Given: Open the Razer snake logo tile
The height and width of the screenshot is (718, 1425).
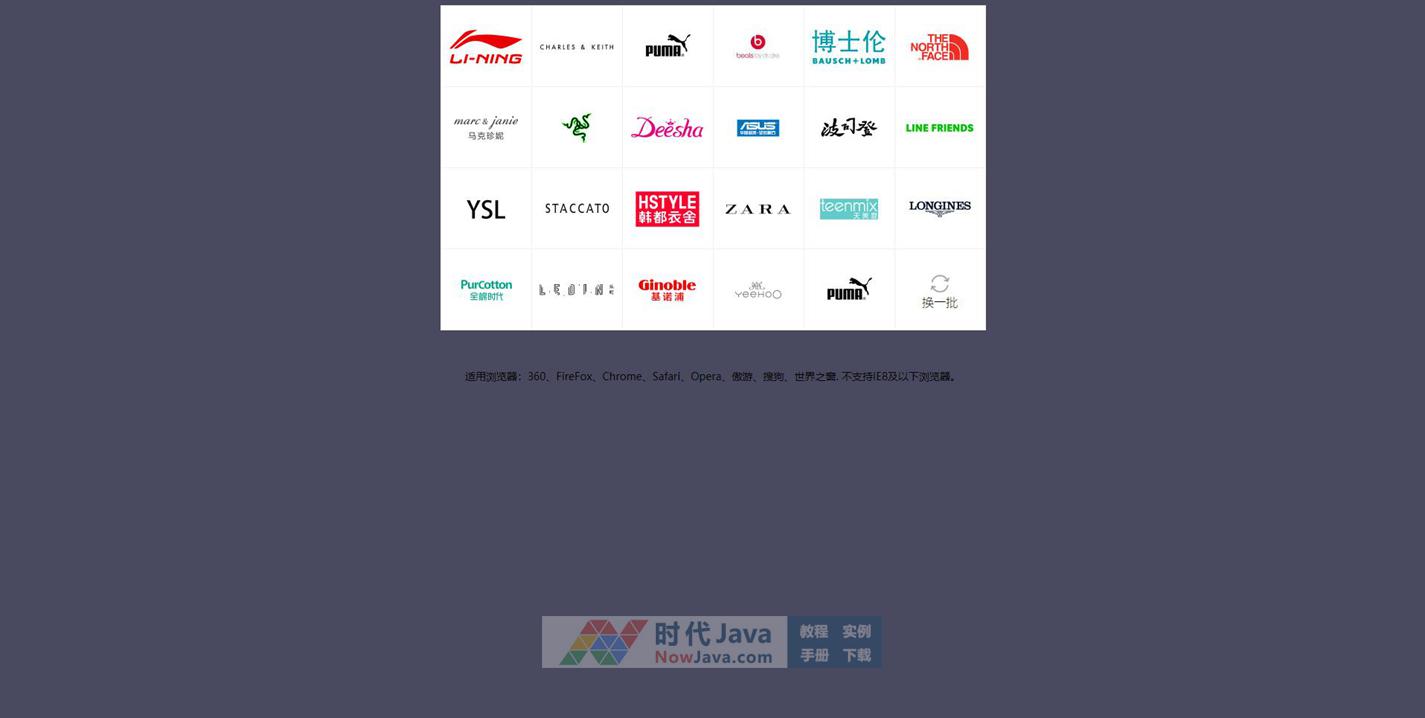Looking at the screenshot, I should (577, 128).
